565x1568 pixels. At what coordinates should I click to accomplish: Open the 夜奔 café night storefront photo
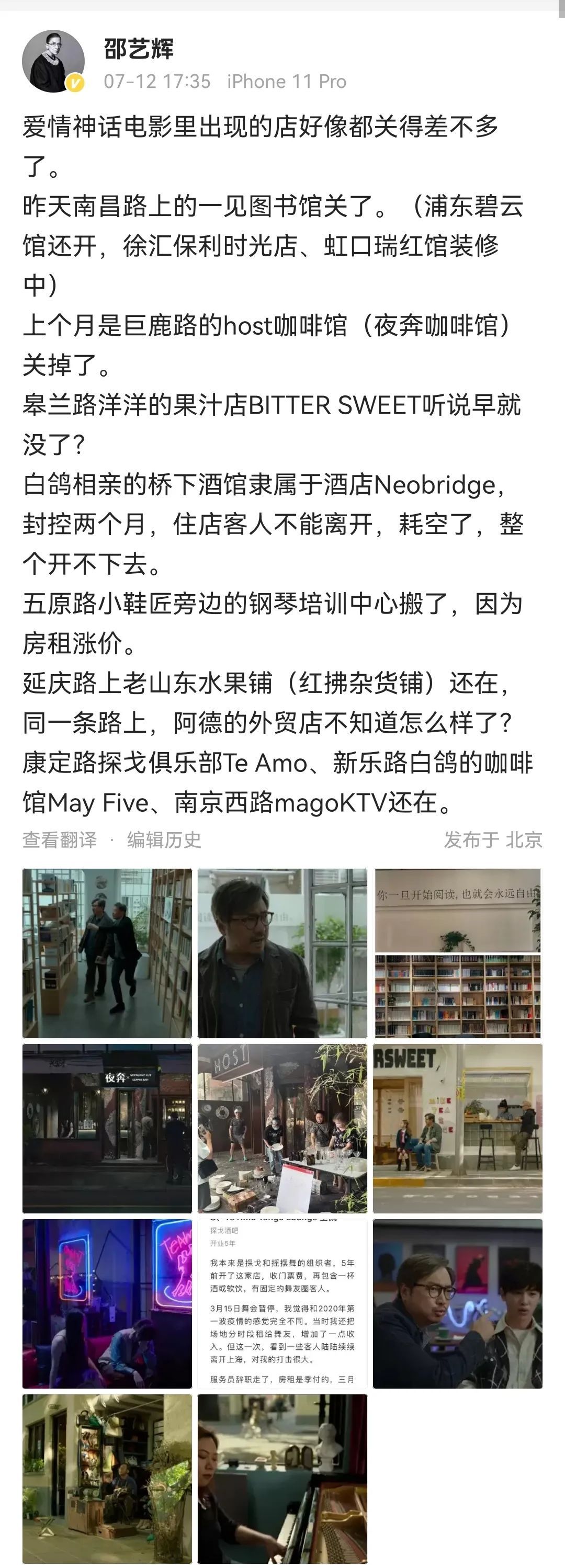[107, 1129]
